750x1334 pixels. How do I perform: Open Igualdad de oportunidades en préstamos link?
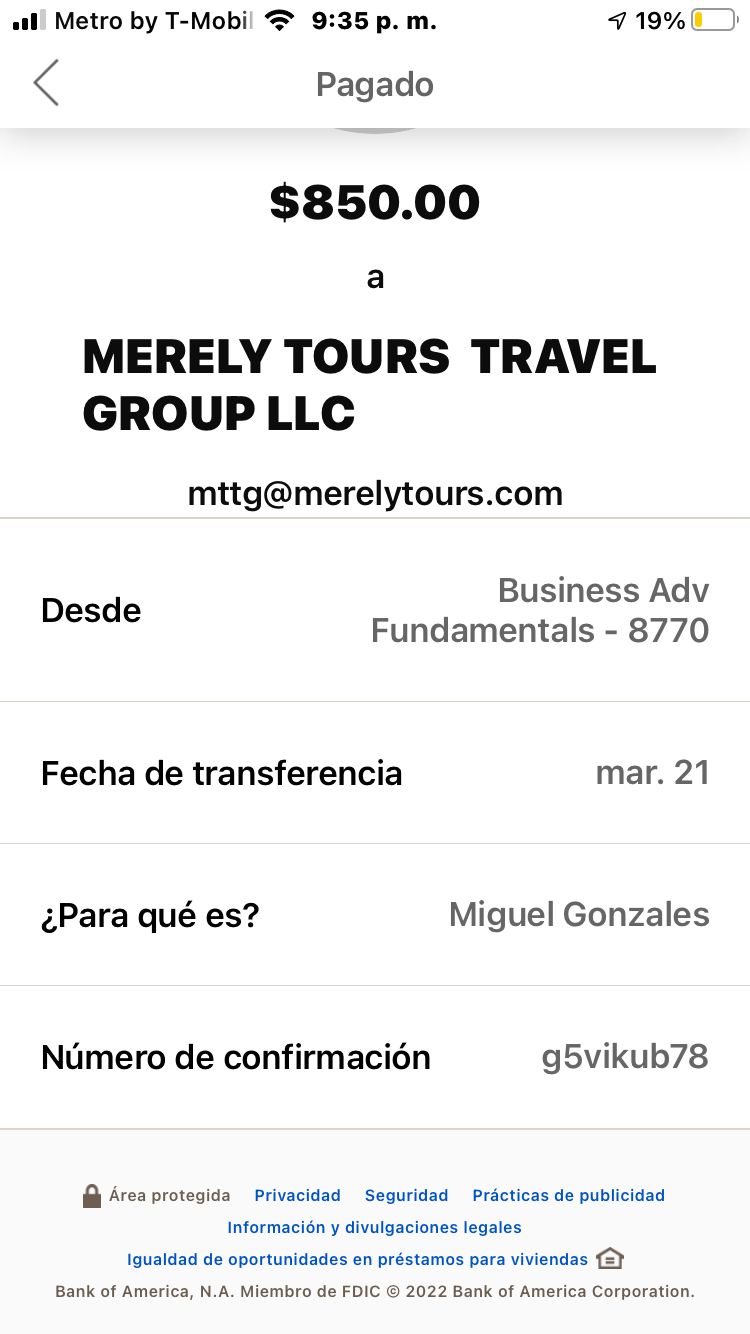(357, 1259)
